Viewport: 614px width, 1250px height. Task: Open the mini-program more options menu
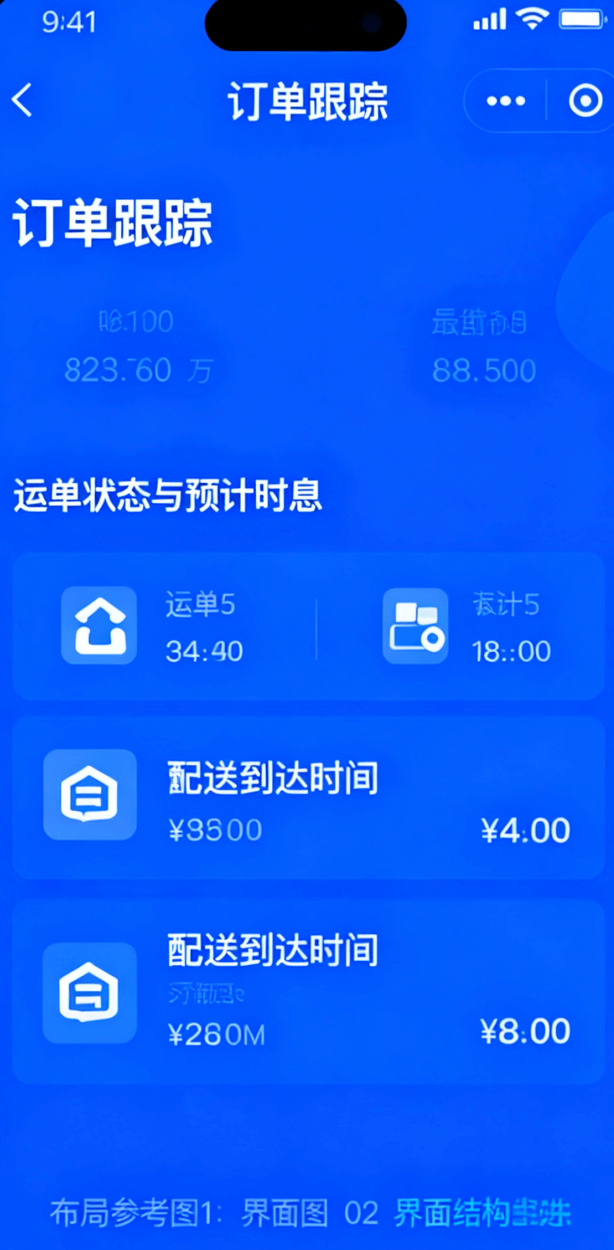click(x=505, y=101)
